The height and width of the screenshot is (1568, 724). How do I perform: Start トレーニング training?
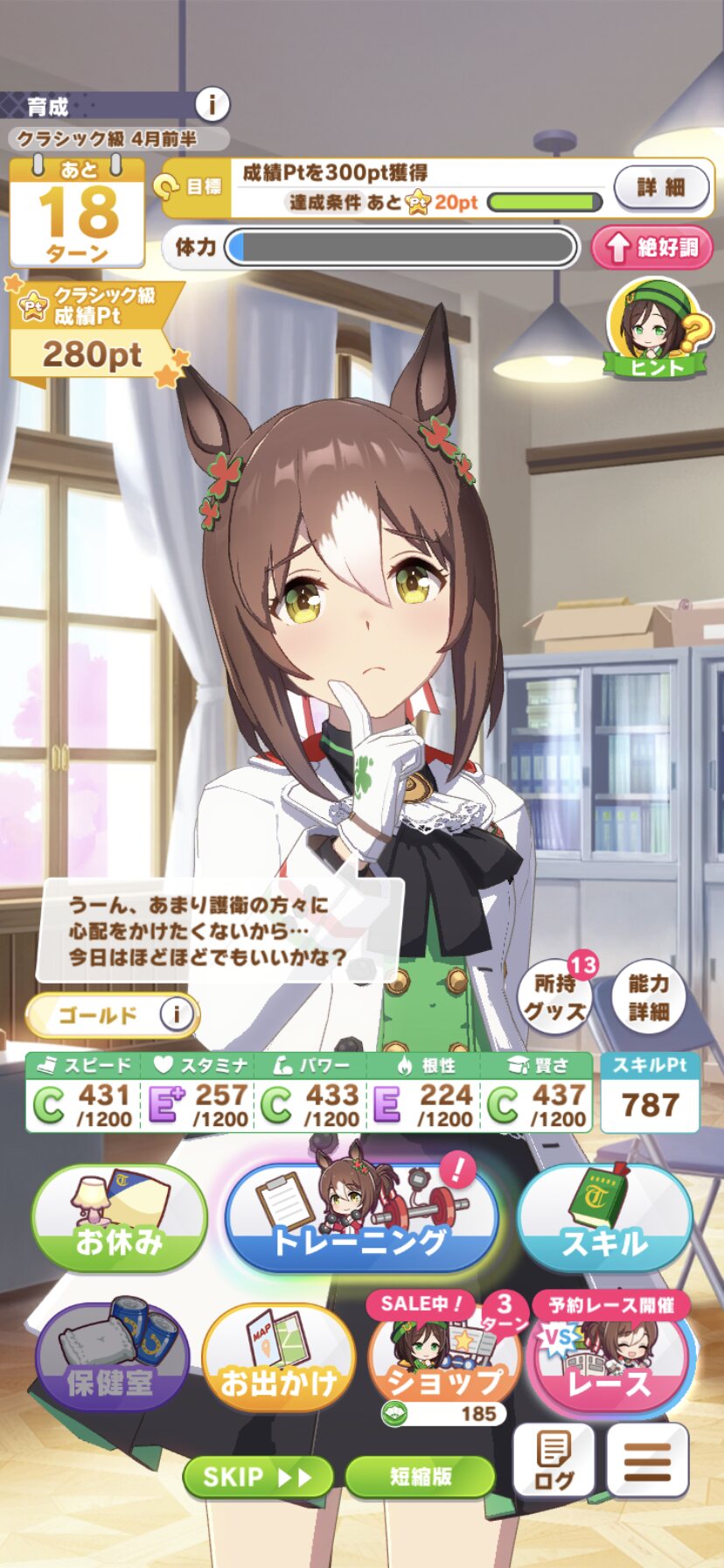(x=361, y=1218)
